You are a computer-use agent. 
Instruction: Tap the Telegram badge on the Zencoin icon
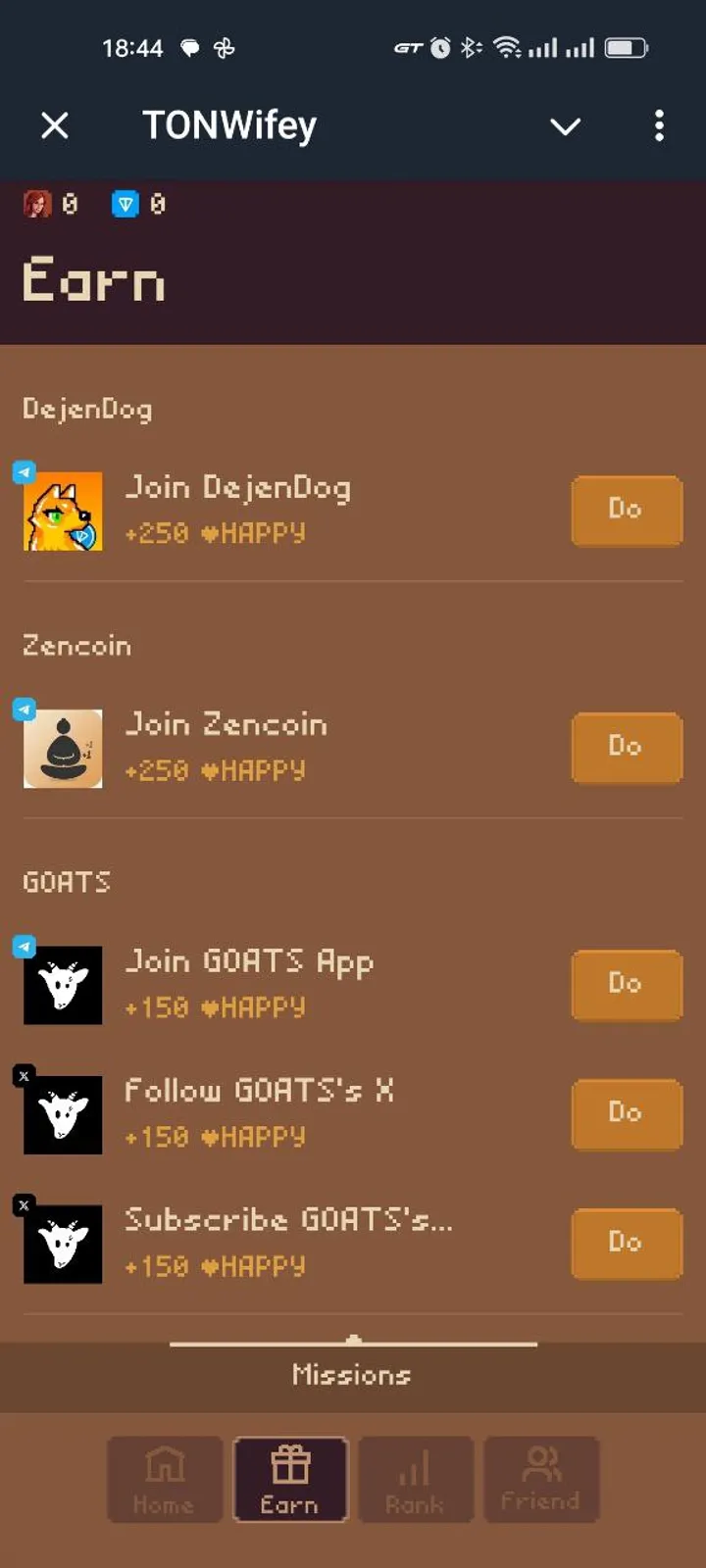[x=25, y=710]
